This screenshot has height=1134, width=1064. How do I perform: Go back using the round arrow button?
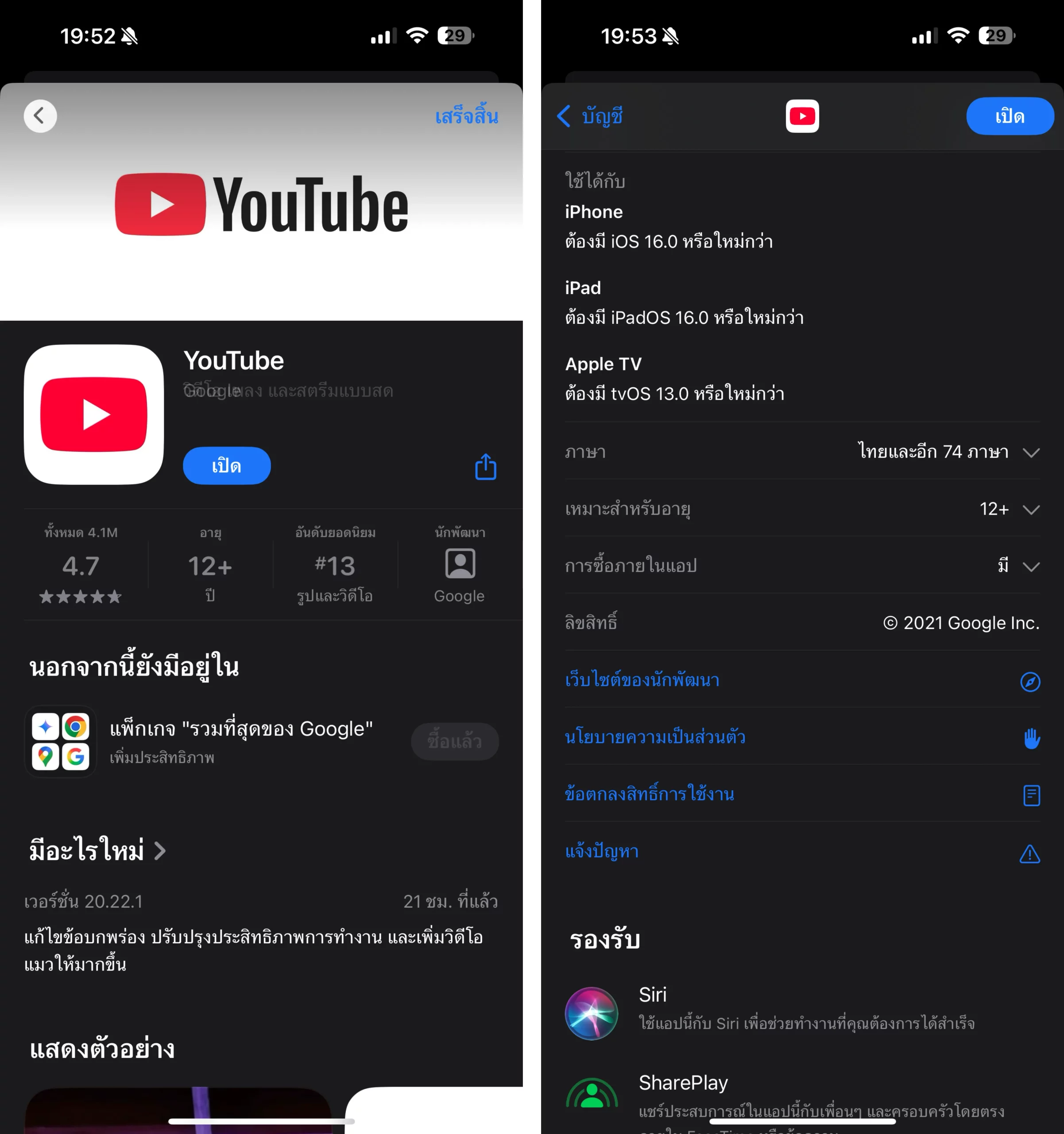point(40,117)
